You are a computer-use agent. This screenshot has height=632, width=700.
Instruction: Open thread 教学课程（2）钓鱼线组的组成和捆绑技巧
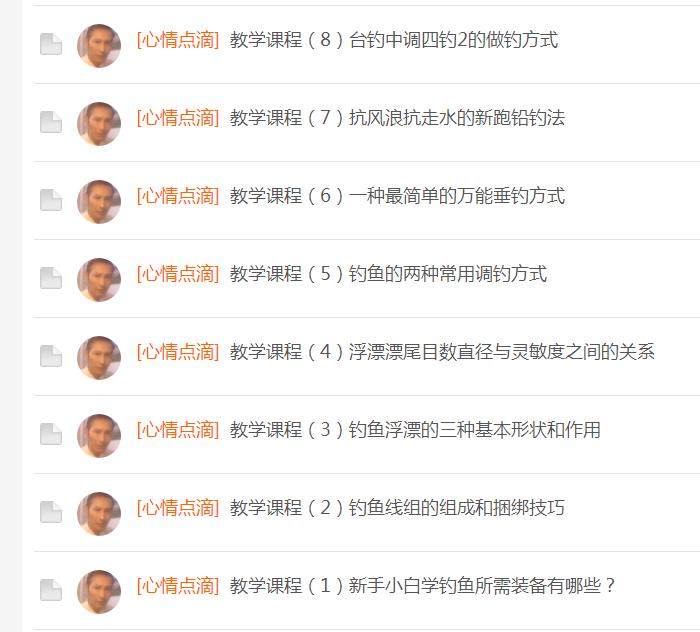click(x=397, y=509)
